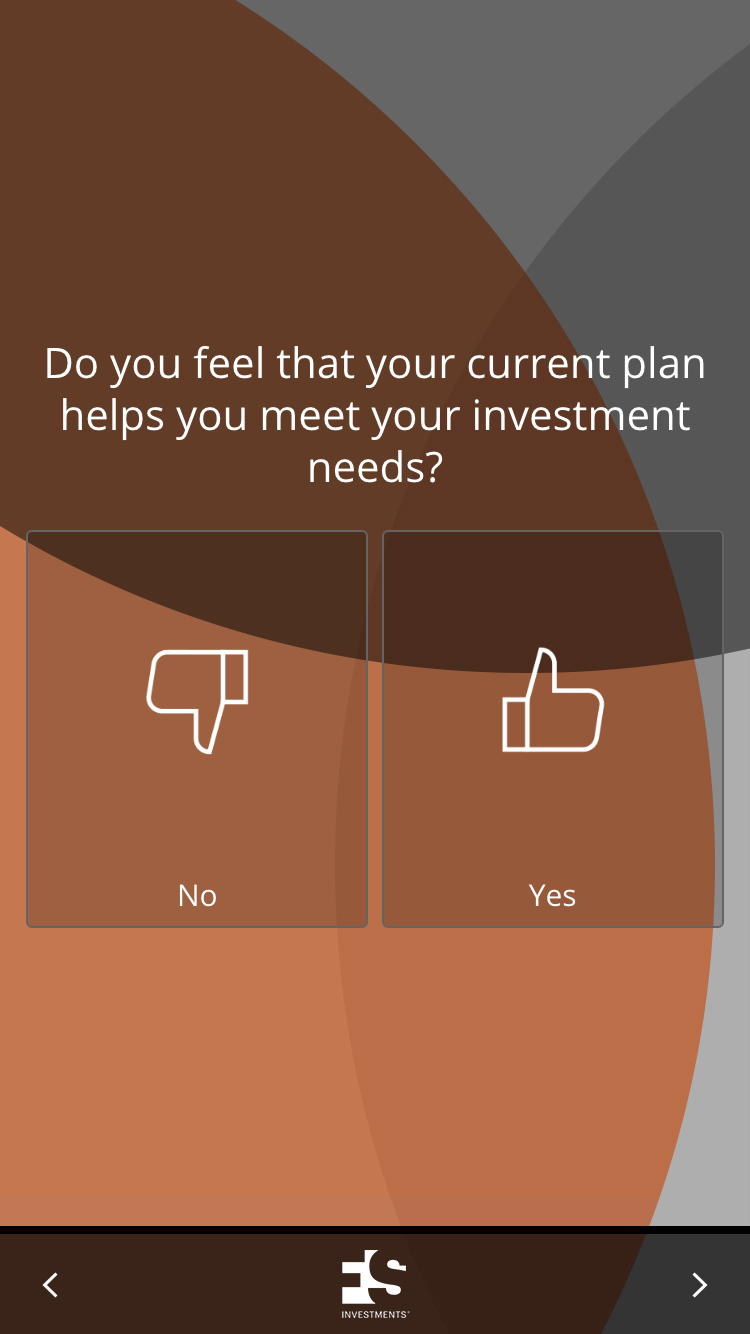
Task: Advance to the next question
Action: (699, 1284)
